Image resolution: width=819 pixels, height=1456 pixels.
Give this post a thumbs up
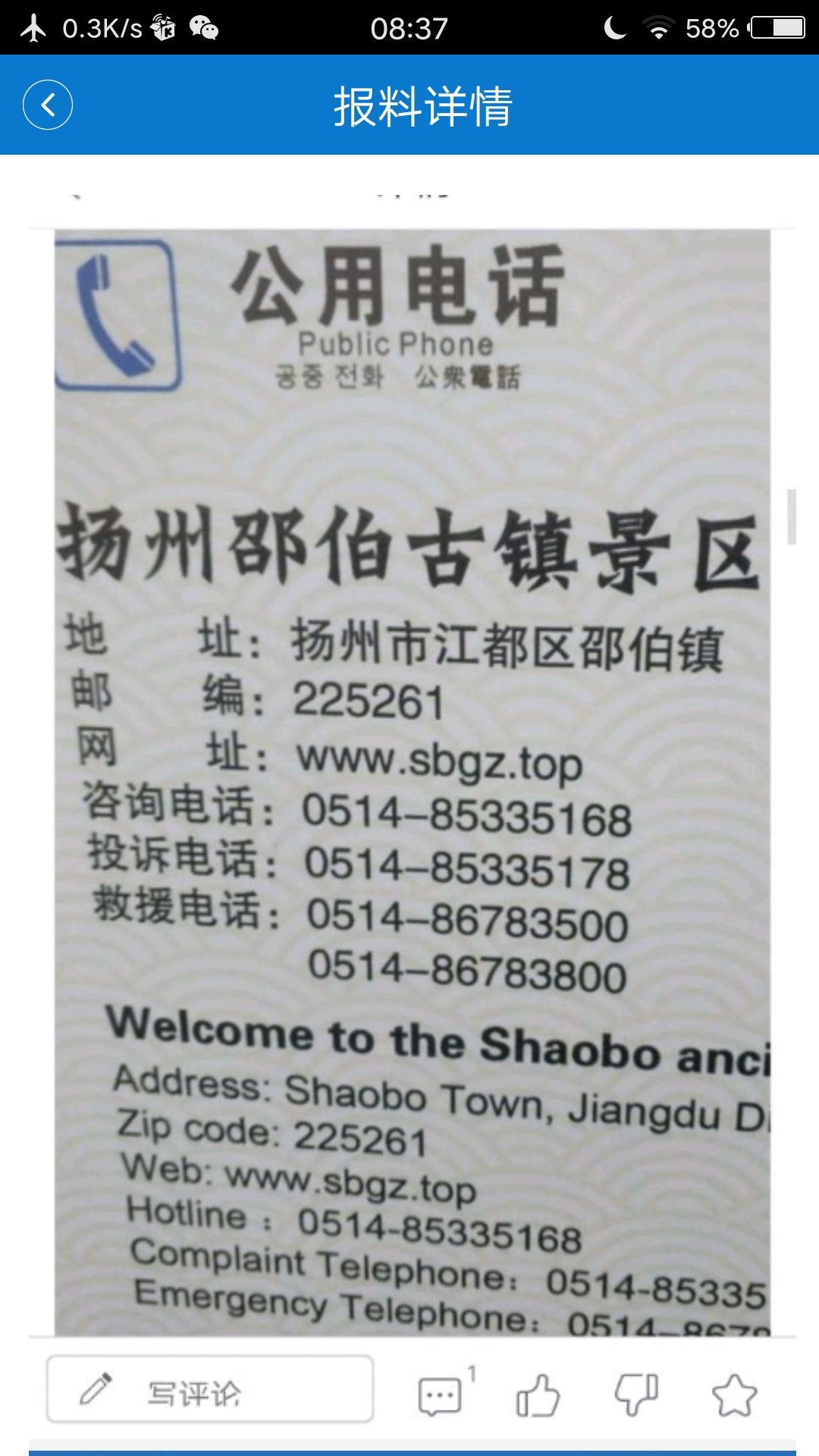[x=538, y=1395]
